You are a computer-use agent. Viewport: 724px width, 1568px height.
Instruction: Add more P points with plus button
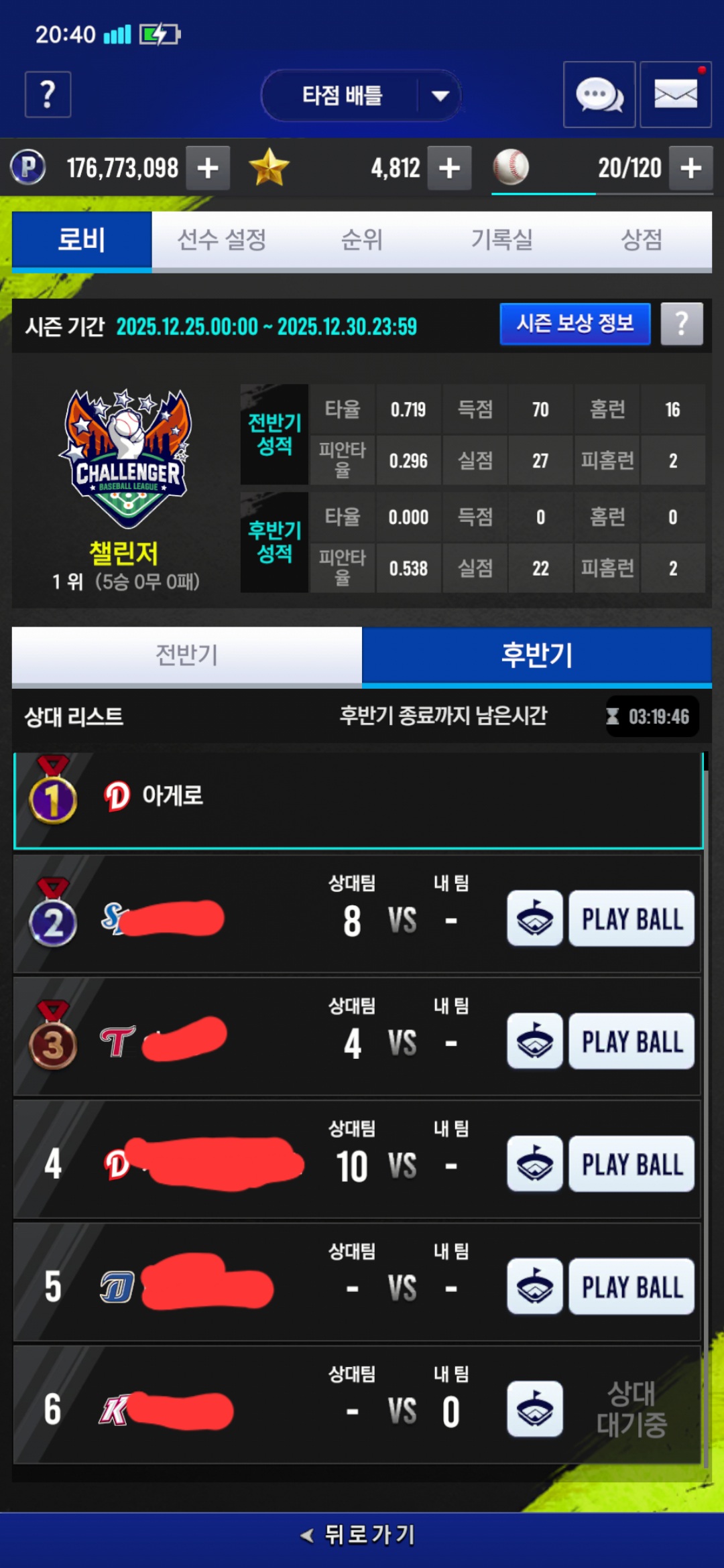[x=208, y=168]
